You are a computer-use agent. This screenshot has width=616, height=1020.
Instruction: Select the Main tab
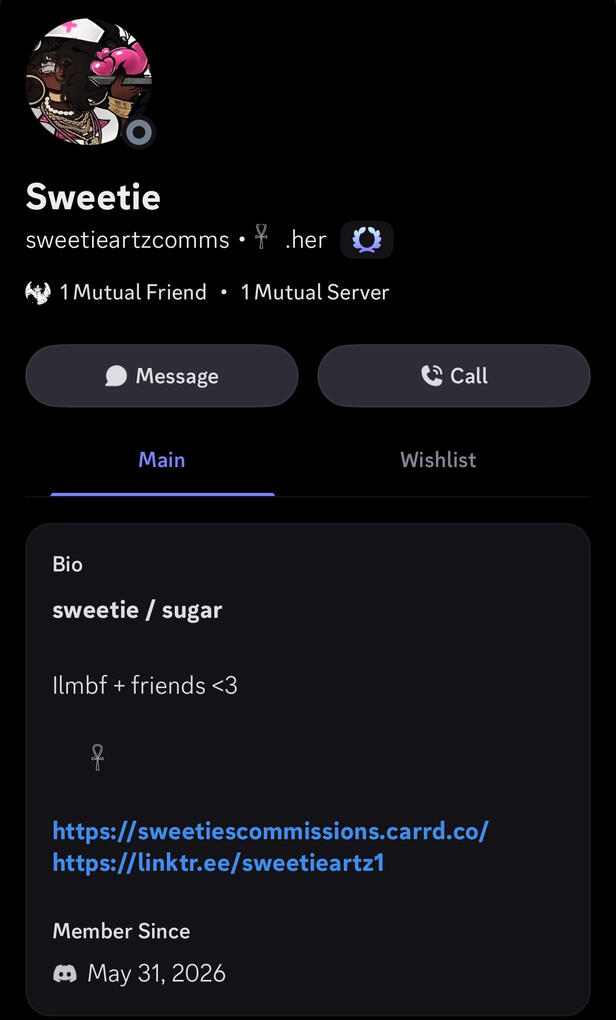click(x=162, y=460)
